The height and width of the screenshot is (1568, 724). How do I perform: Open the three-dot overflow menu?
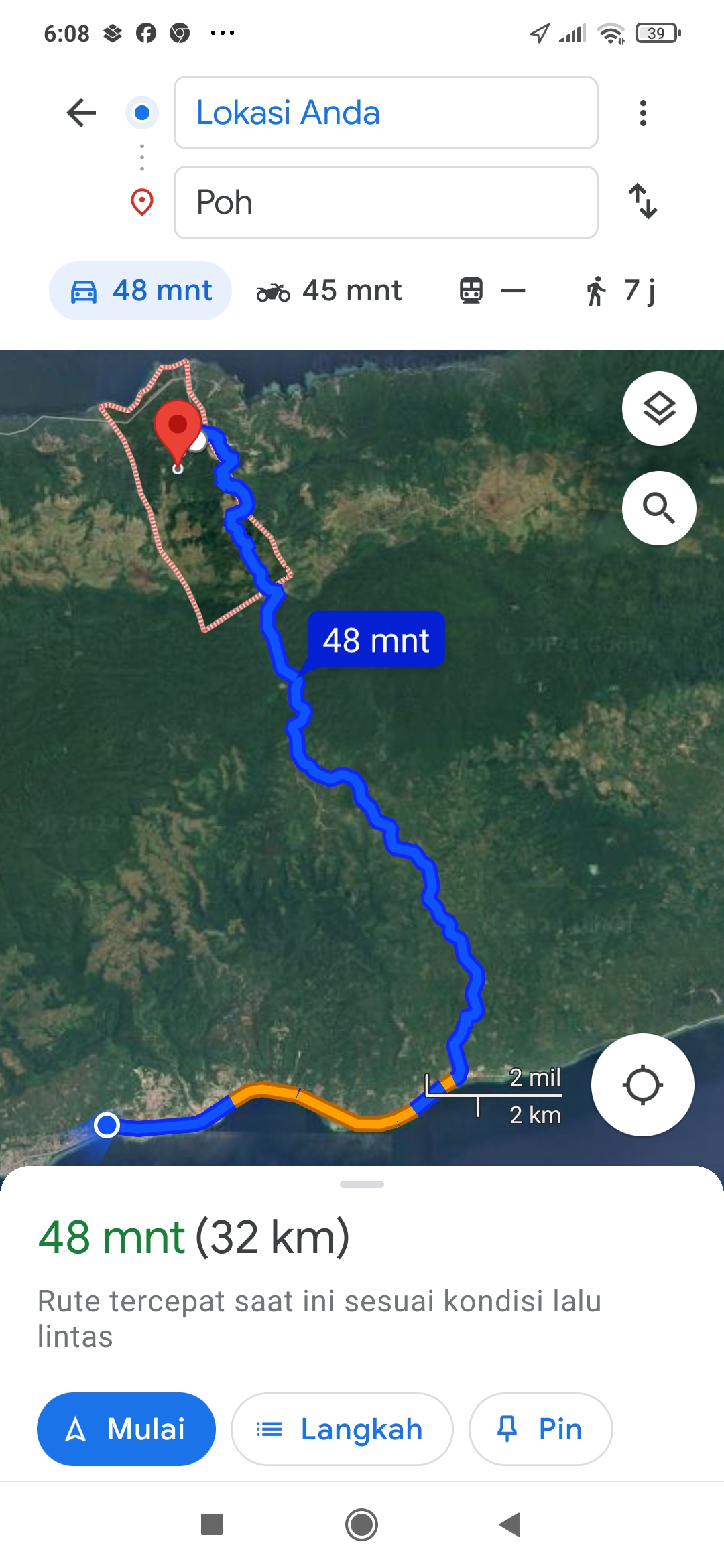click(x=643, y=113)
